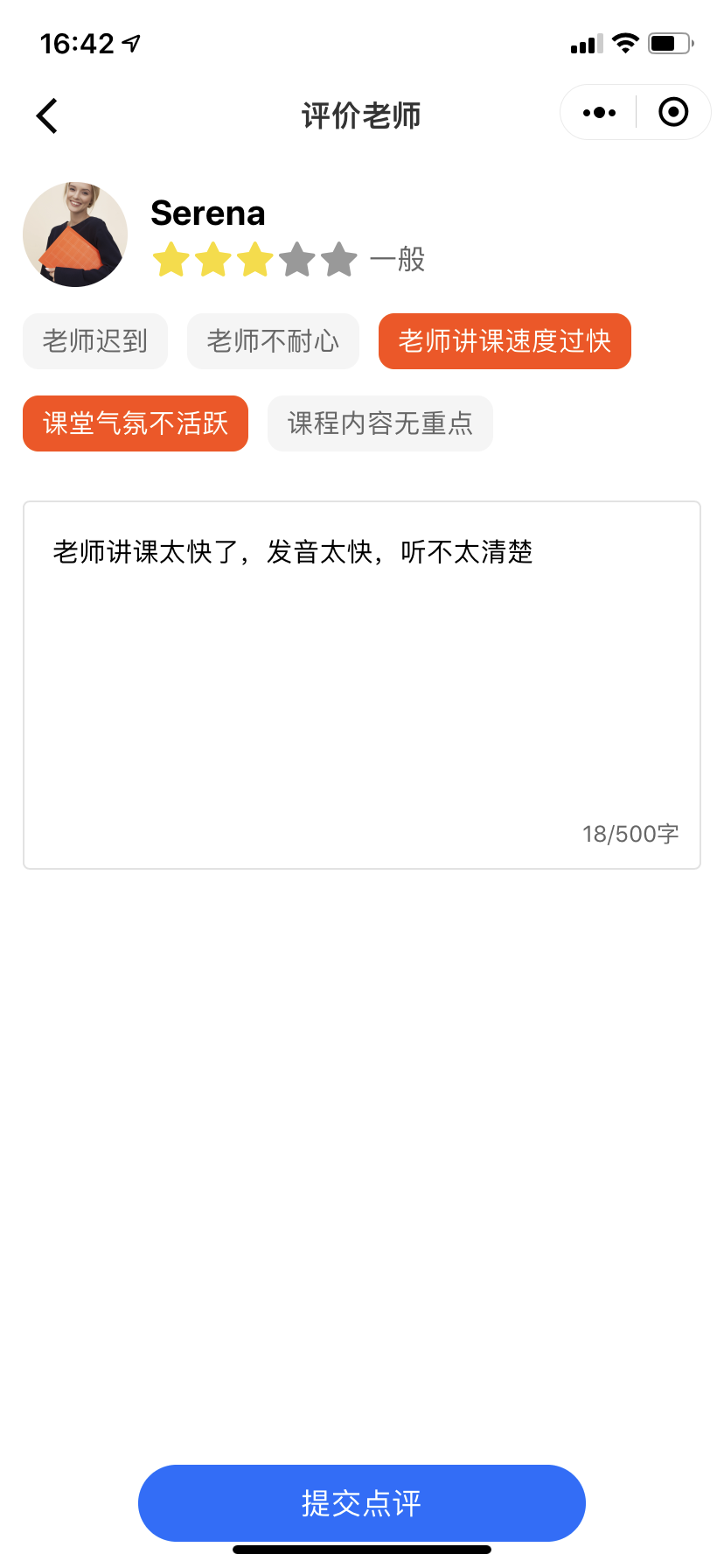The width and height of the screenshot is (724, 1568).
Task: Deselect the 老师讲课速度过快 tag
Action: pyautogui.click(x=505, y=341)
